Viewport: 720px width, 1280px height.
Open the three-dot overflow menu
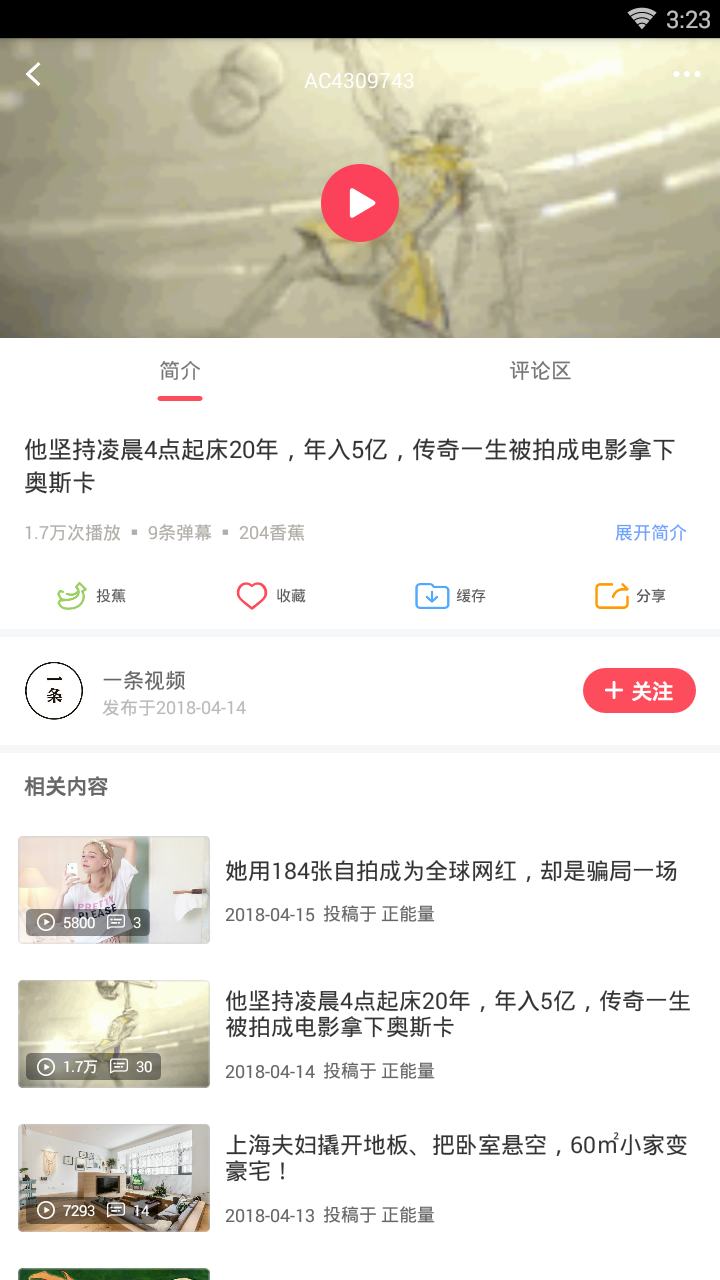(686, 74)
